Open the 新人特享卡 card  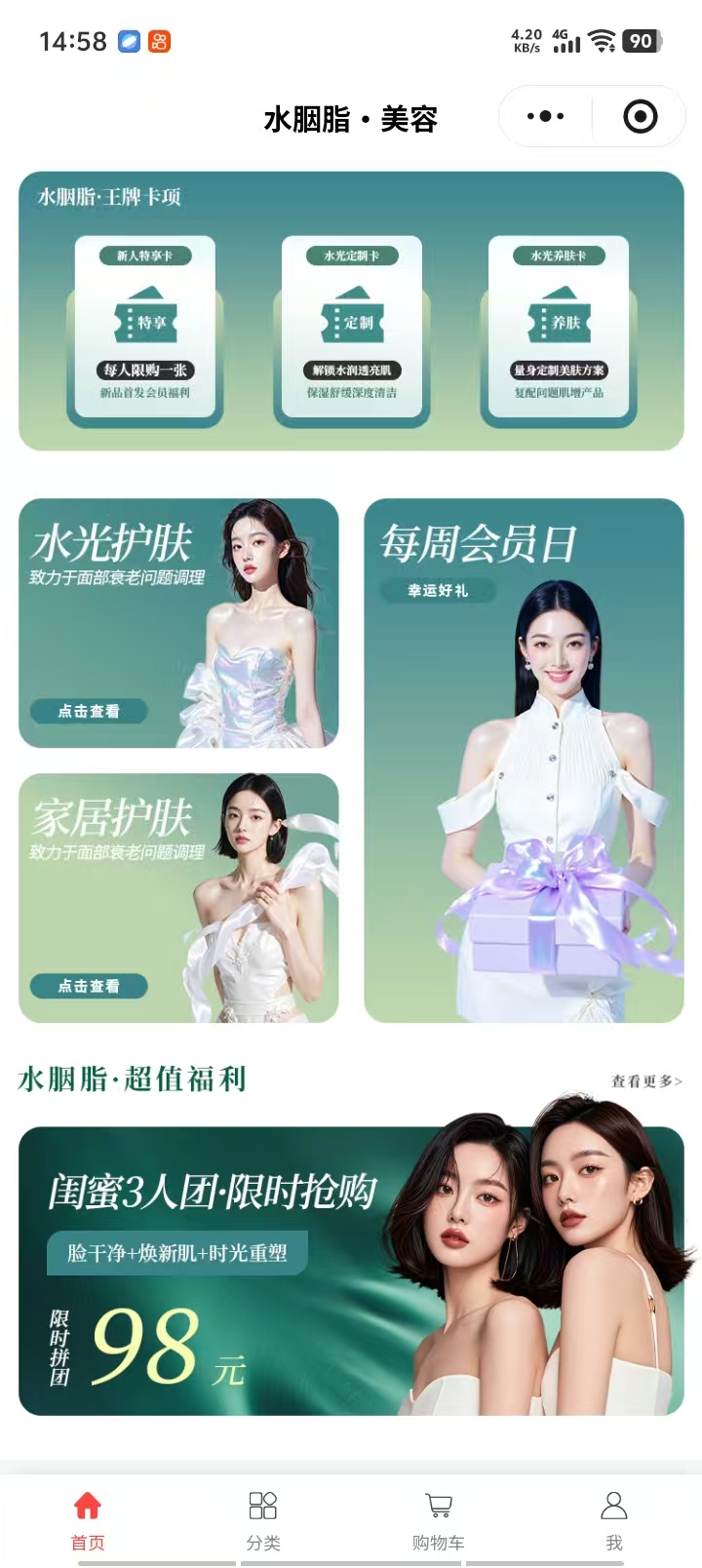[x=145, y=327]
